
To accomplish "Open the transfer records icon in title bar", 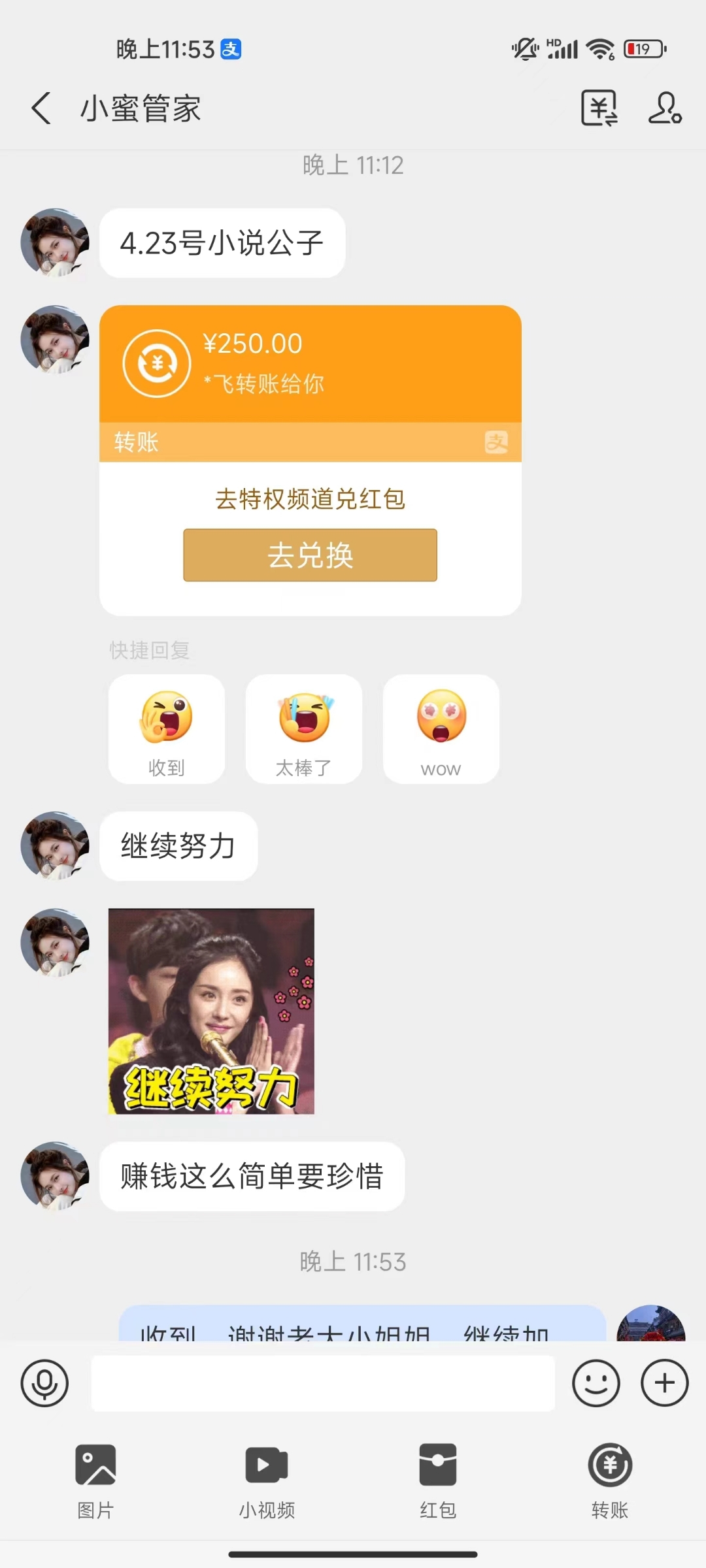I will click(598, 108).
